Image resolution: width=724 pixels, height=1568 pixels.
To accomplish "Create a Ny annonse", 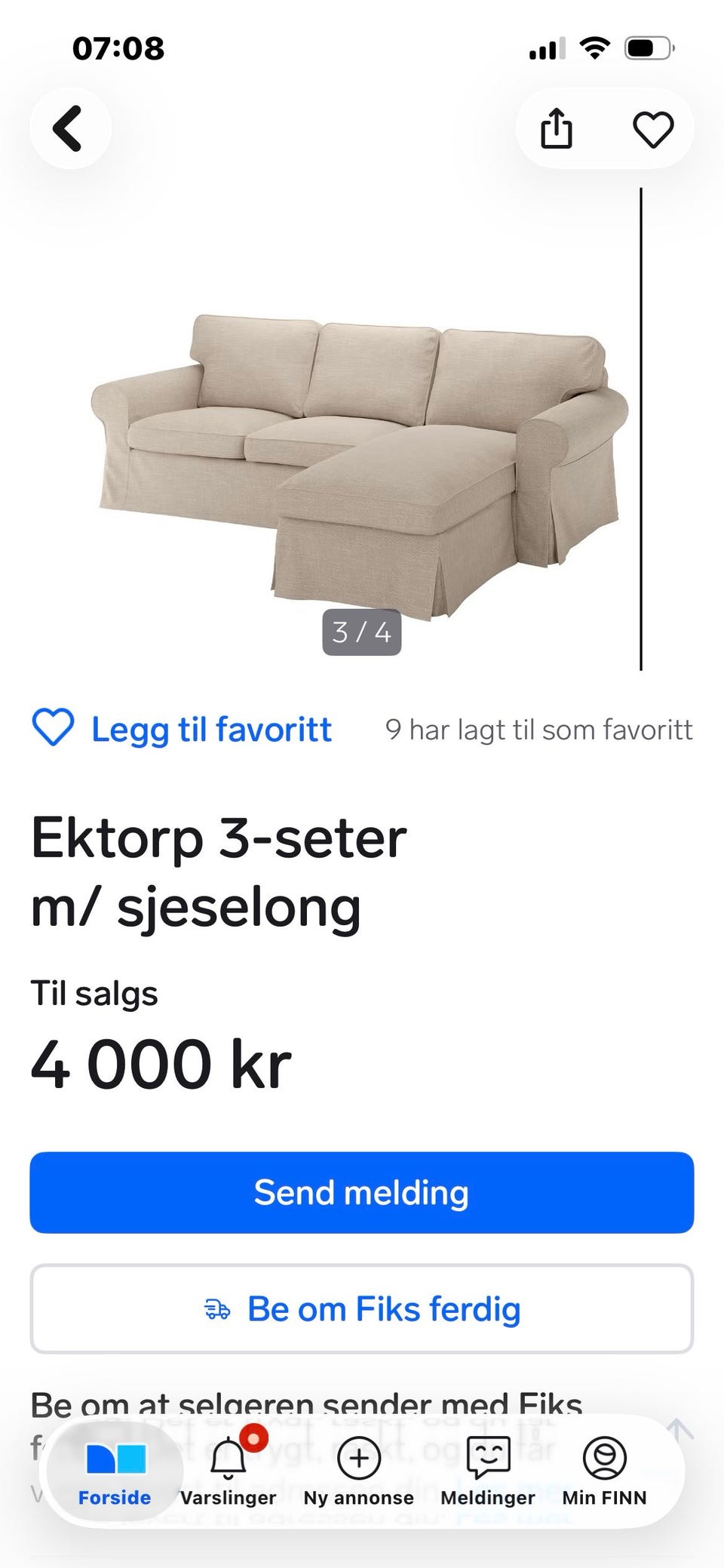I will pos(359,1472).
